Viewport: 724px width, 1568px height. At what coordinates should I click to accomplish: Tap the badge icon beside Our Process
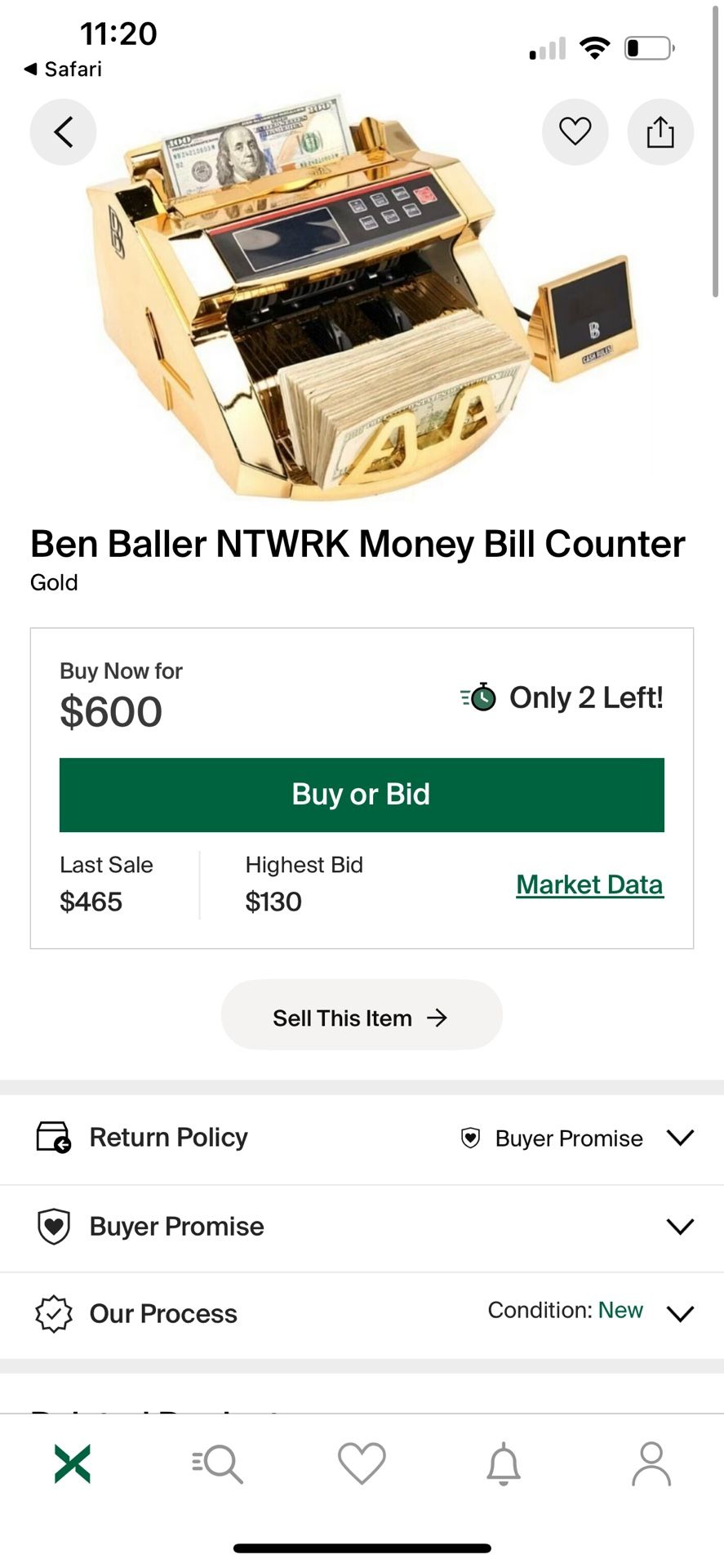(52, 1313)
